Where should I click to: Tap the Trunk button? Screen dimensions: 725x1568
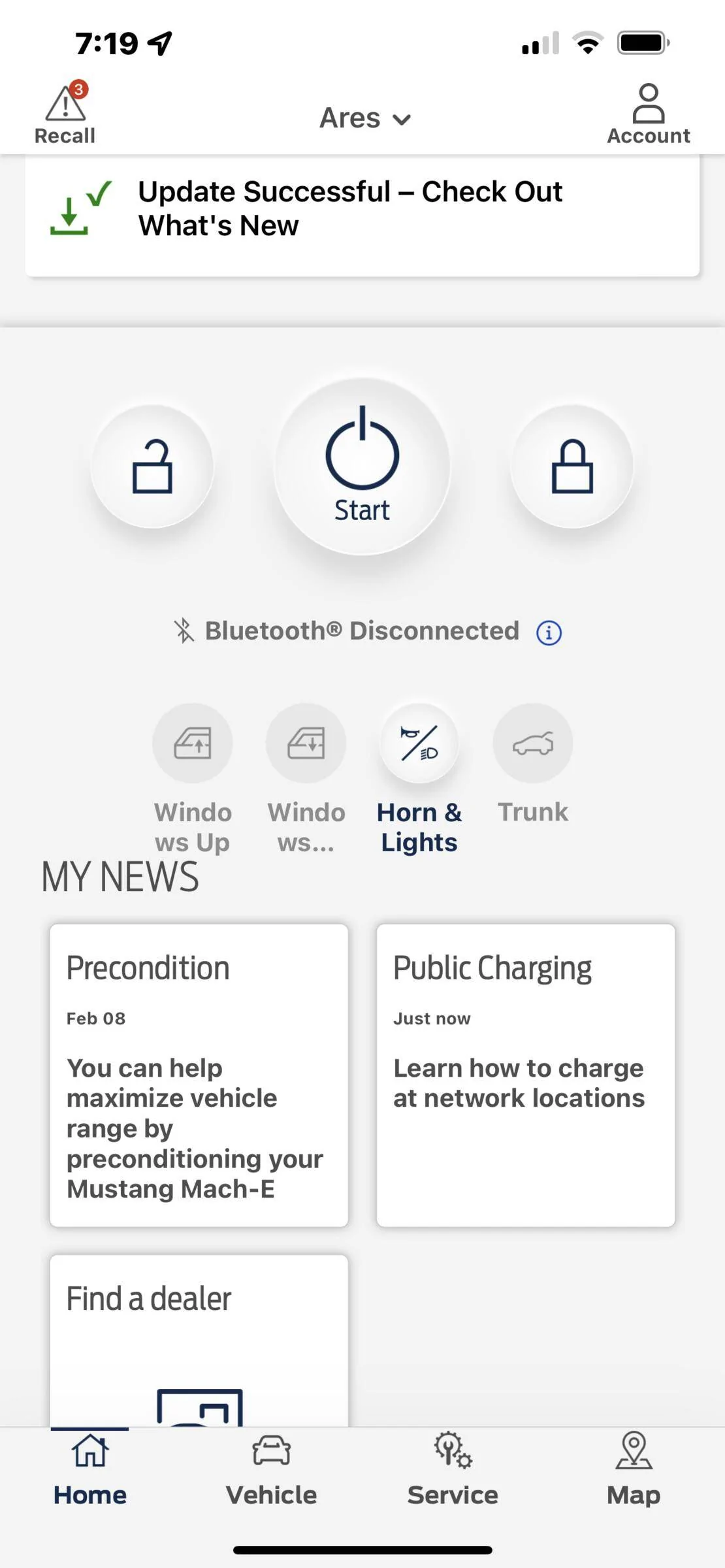click(x=533, y=764)
